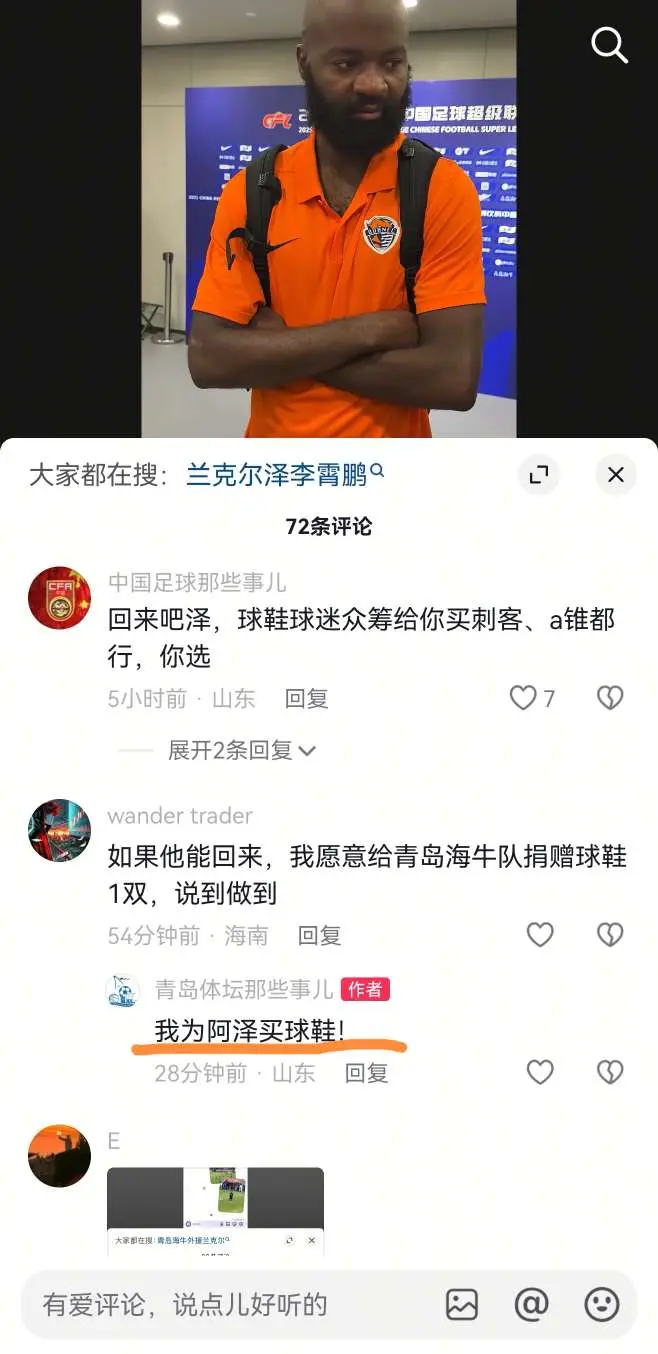
Task: Reply to wander trader's comment
Action: tap(320, 936)
